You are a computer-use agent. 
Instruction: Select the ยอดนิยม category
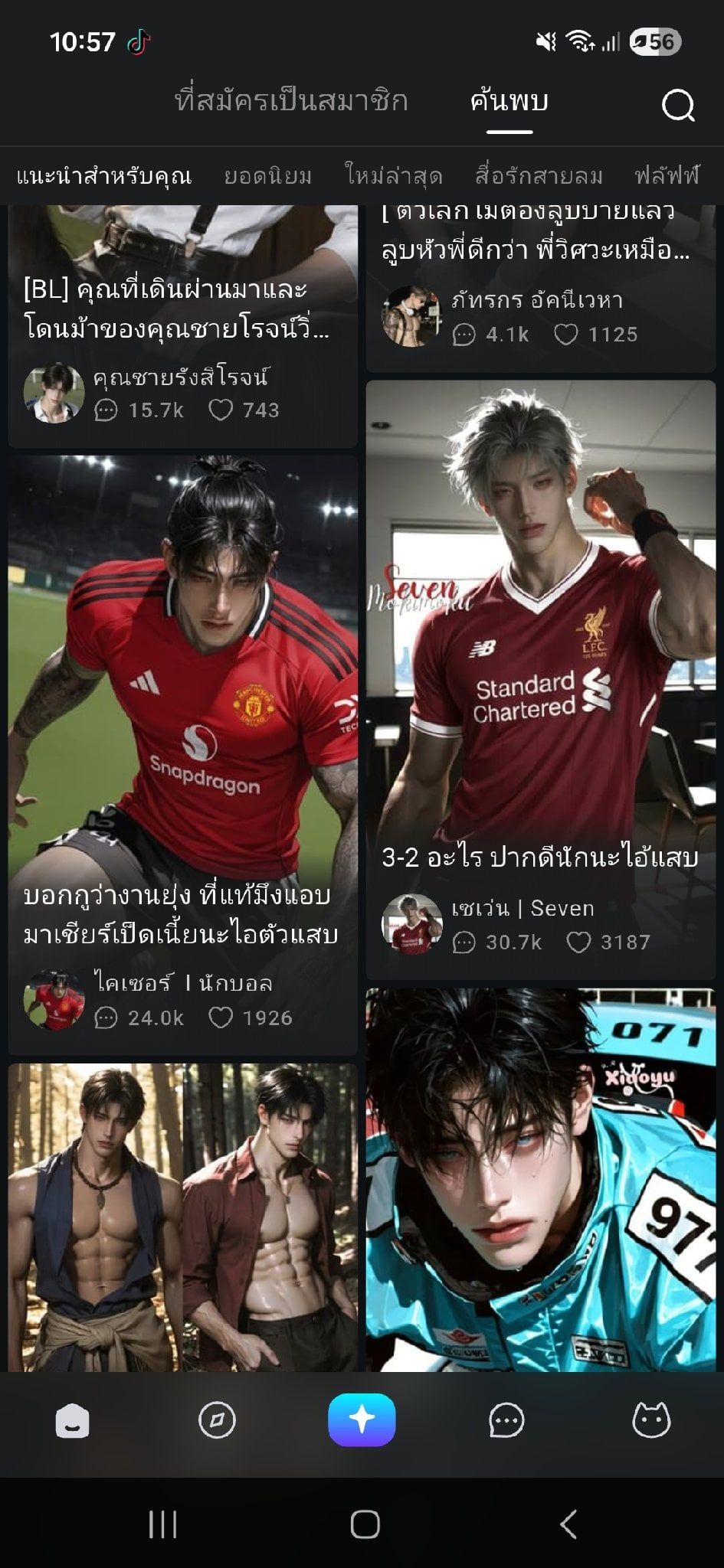268,176
